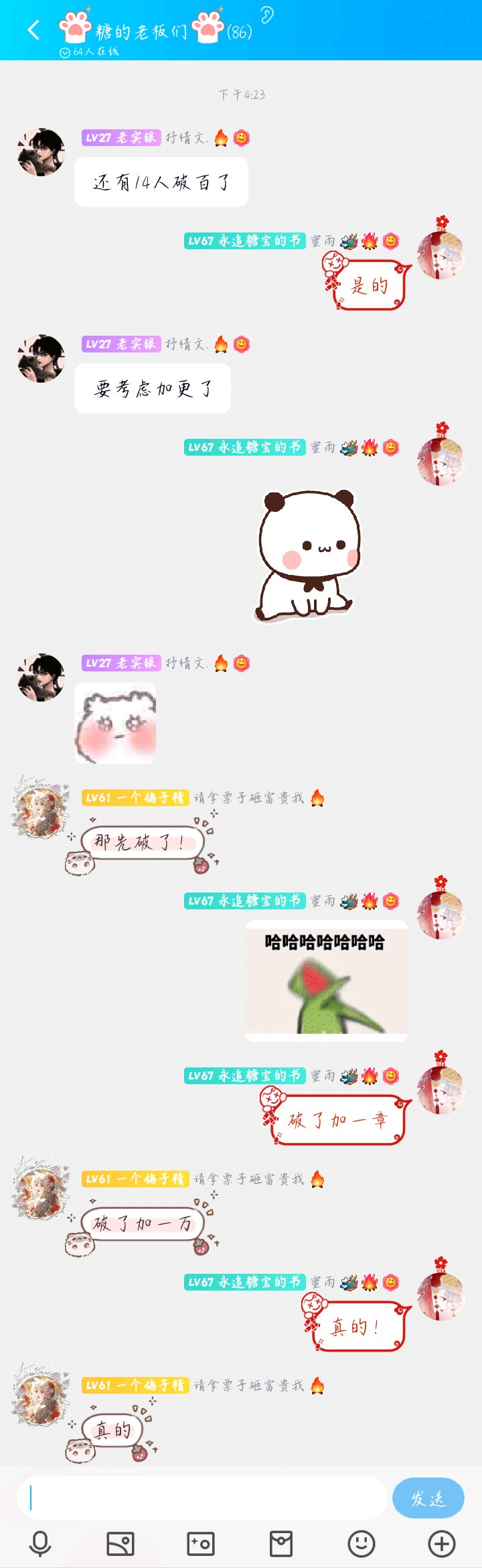Open 蜜雨's avatar beside the 是的 message

(440, 255)
